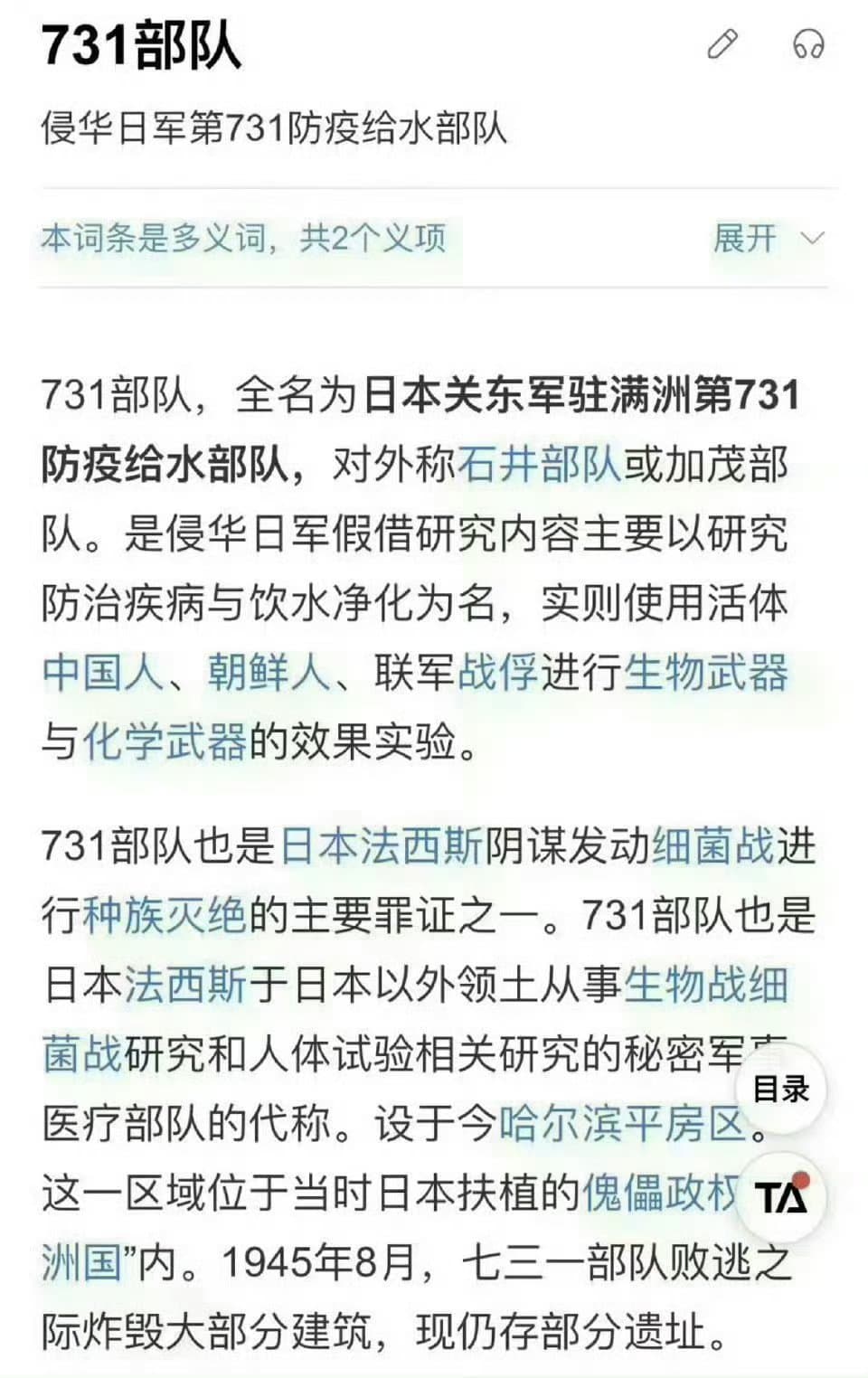Tap the floating TA button
Screen dimensions: 868x1378
point(781,1198)
